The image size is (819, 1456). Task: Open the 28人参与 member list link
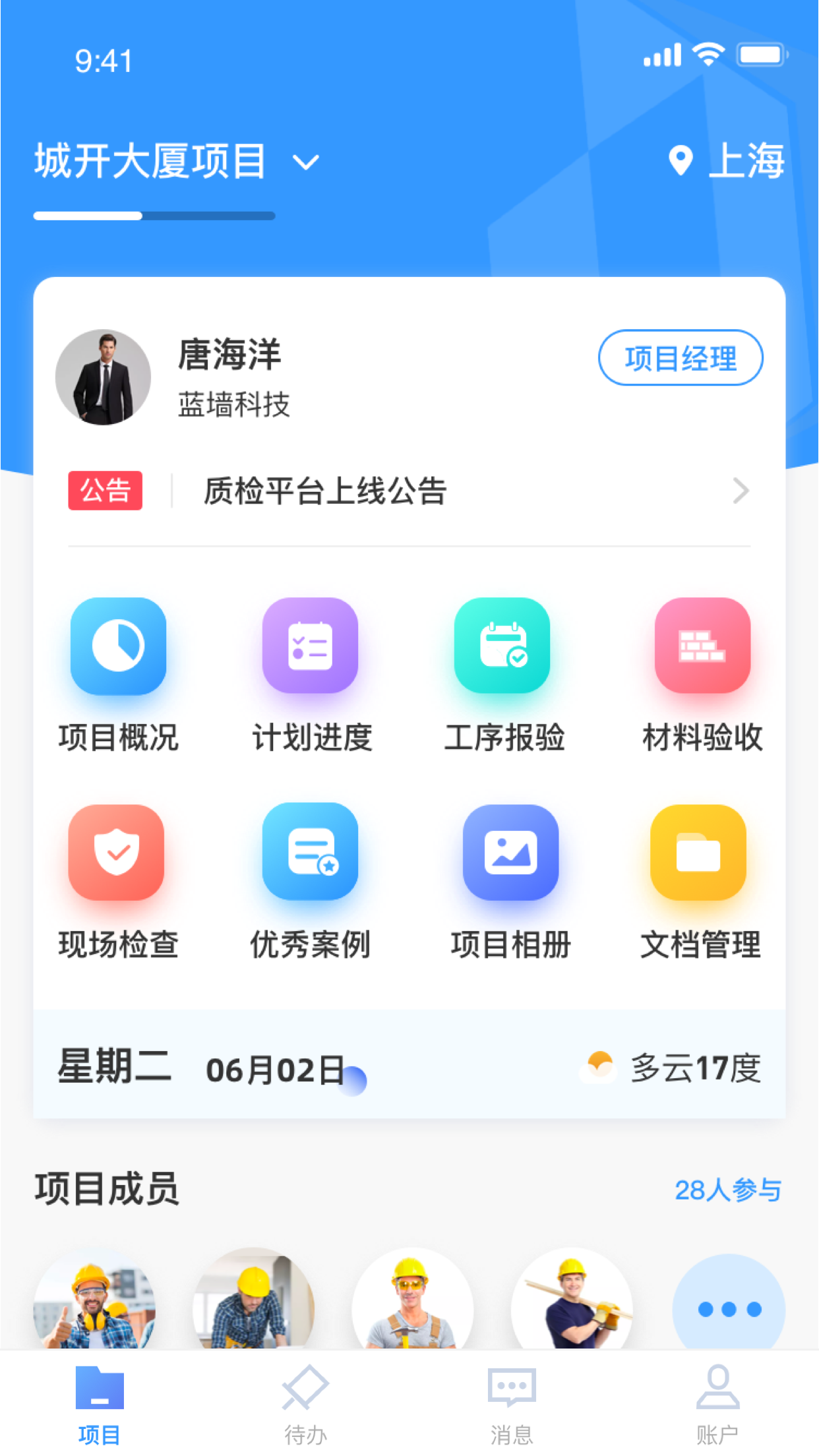click(728, 1190)
